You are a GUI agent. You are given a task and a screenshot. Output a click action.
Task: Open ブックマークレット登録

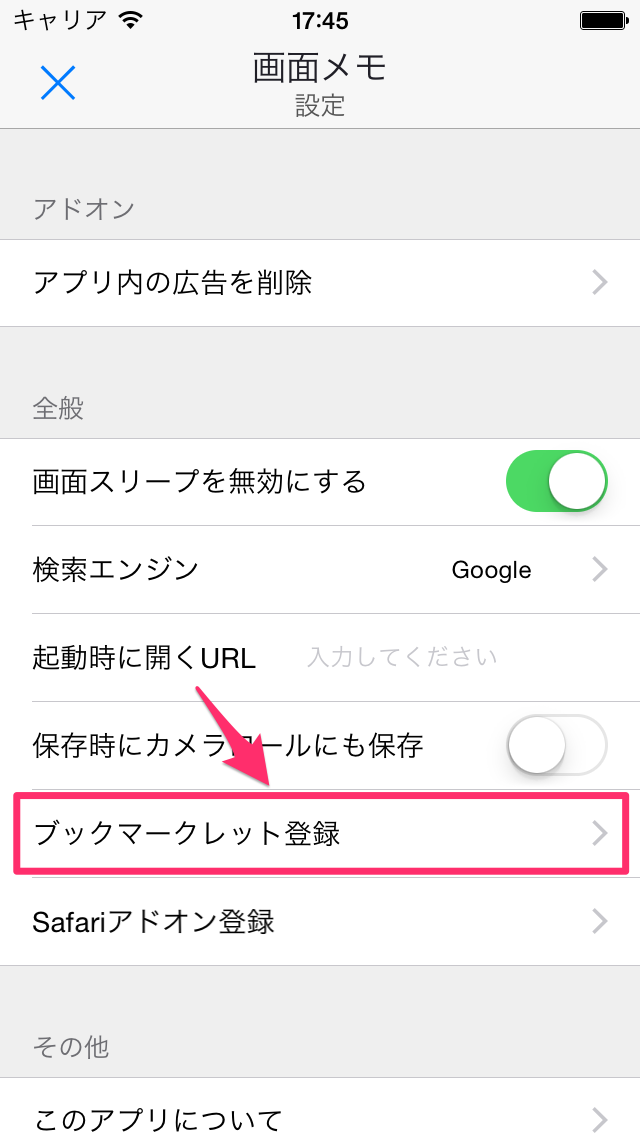(x=320, y=834)
